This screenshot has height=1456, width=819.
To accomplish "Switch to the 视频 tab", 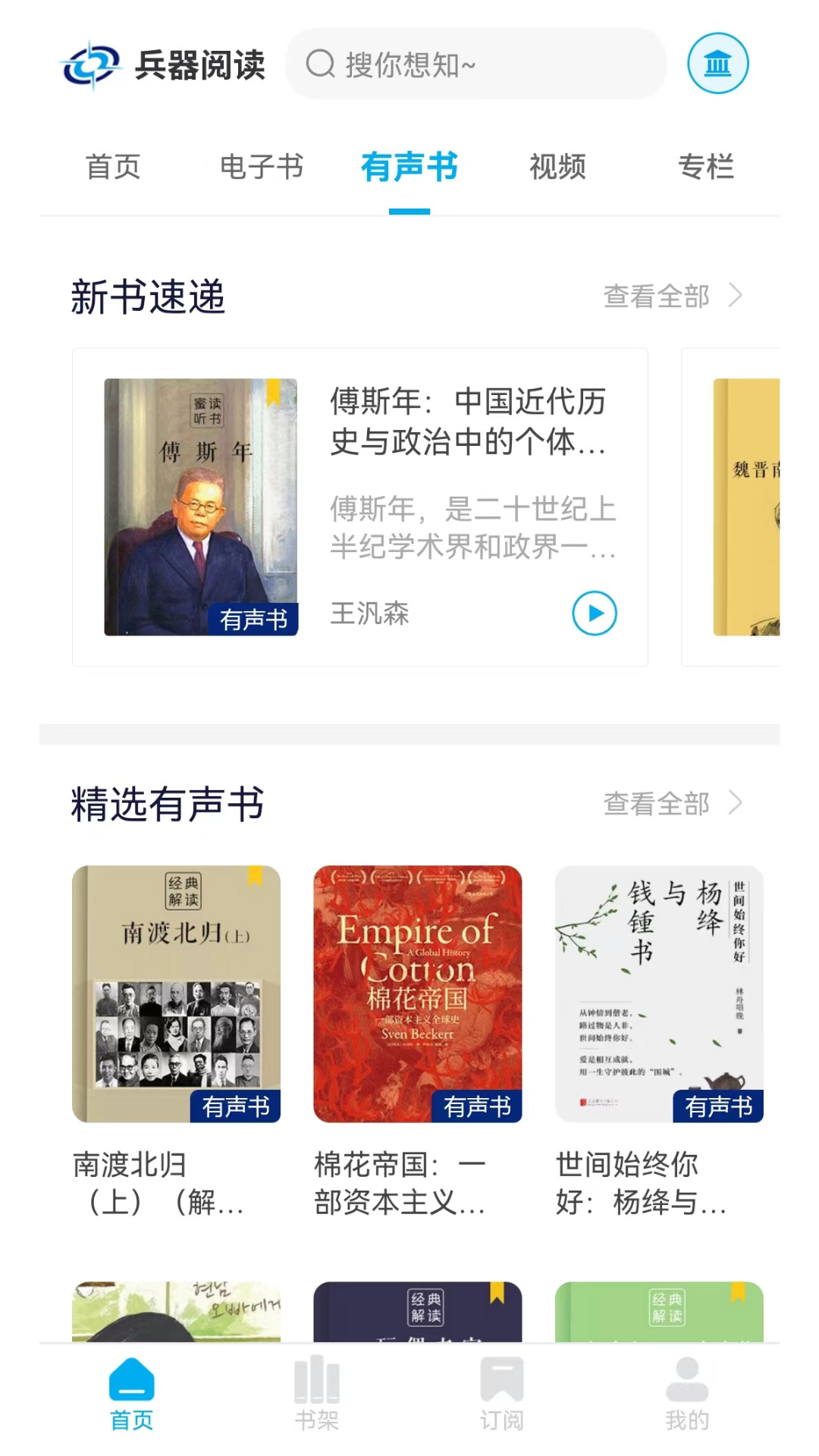I will tap(558, 168).
